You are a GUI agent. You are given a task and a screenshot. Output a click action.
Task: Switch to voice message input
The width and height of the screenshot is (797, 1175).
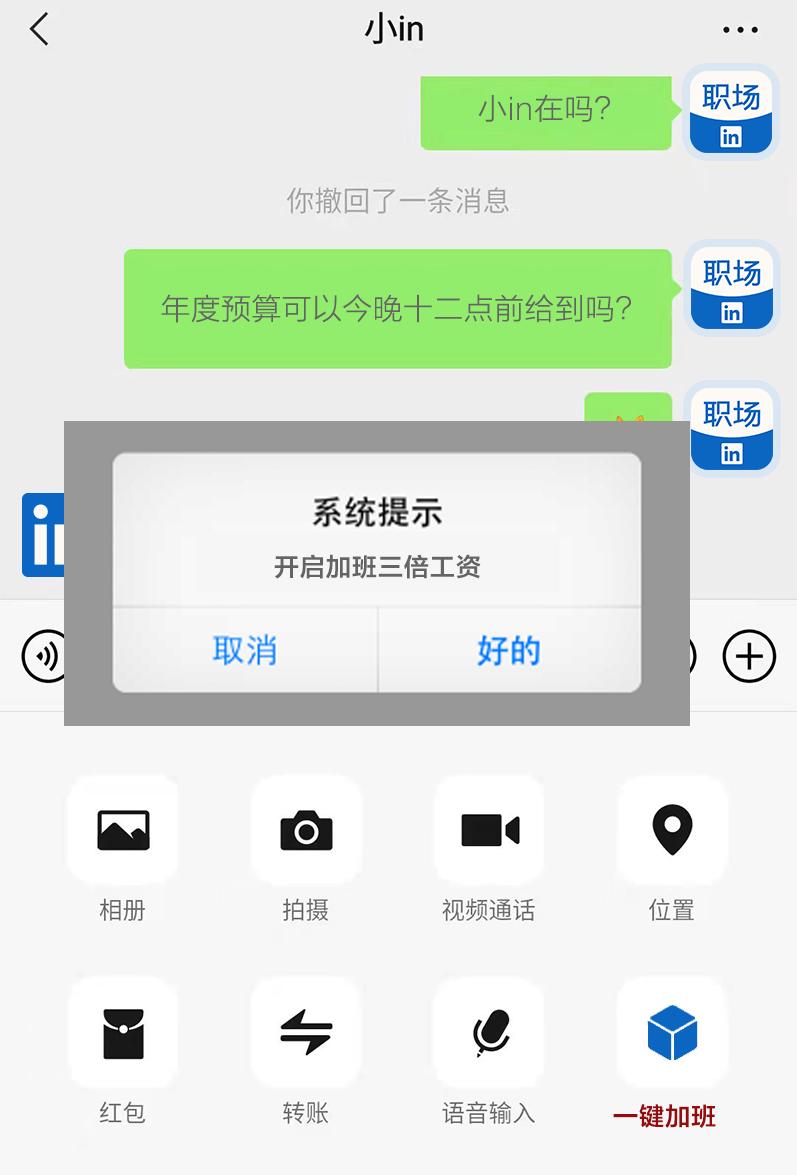tap(42, 657)
